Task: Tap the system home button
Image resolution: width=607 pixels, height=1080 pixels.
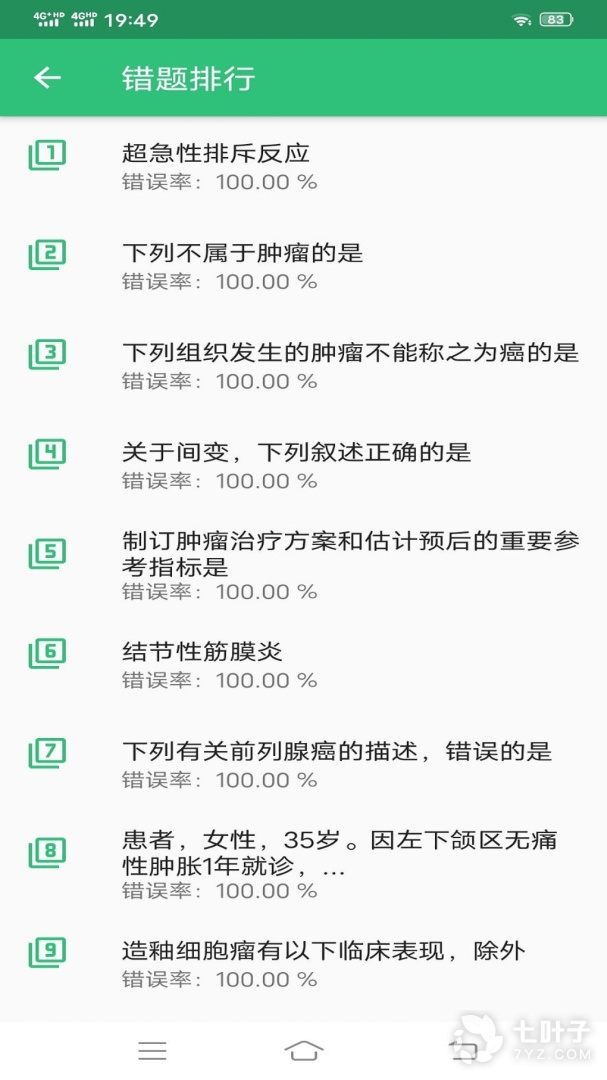Action: [x=304, y=1050]
